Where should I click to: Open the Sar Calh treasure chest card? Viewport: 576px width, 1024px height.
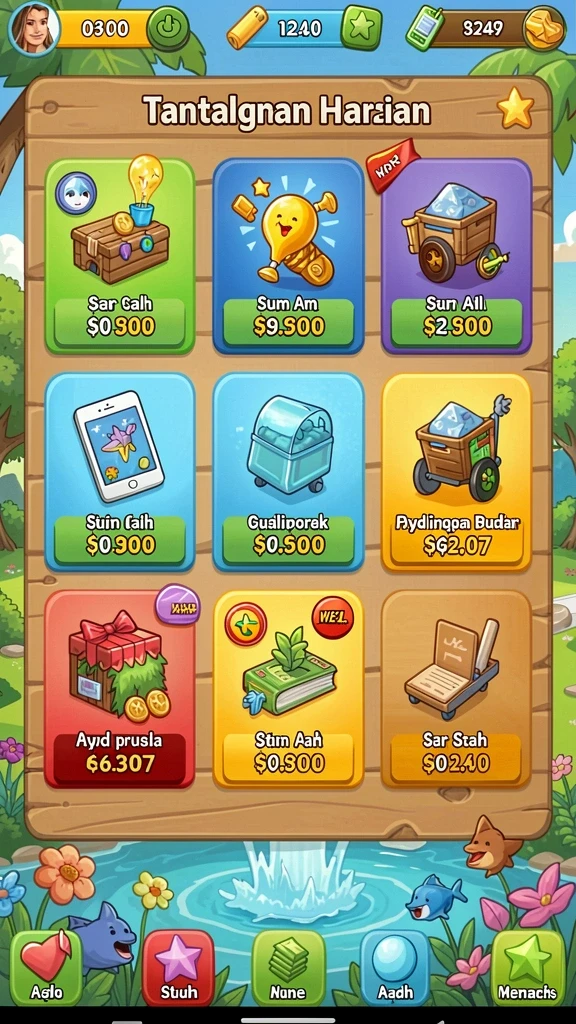(x=120, y=255)
